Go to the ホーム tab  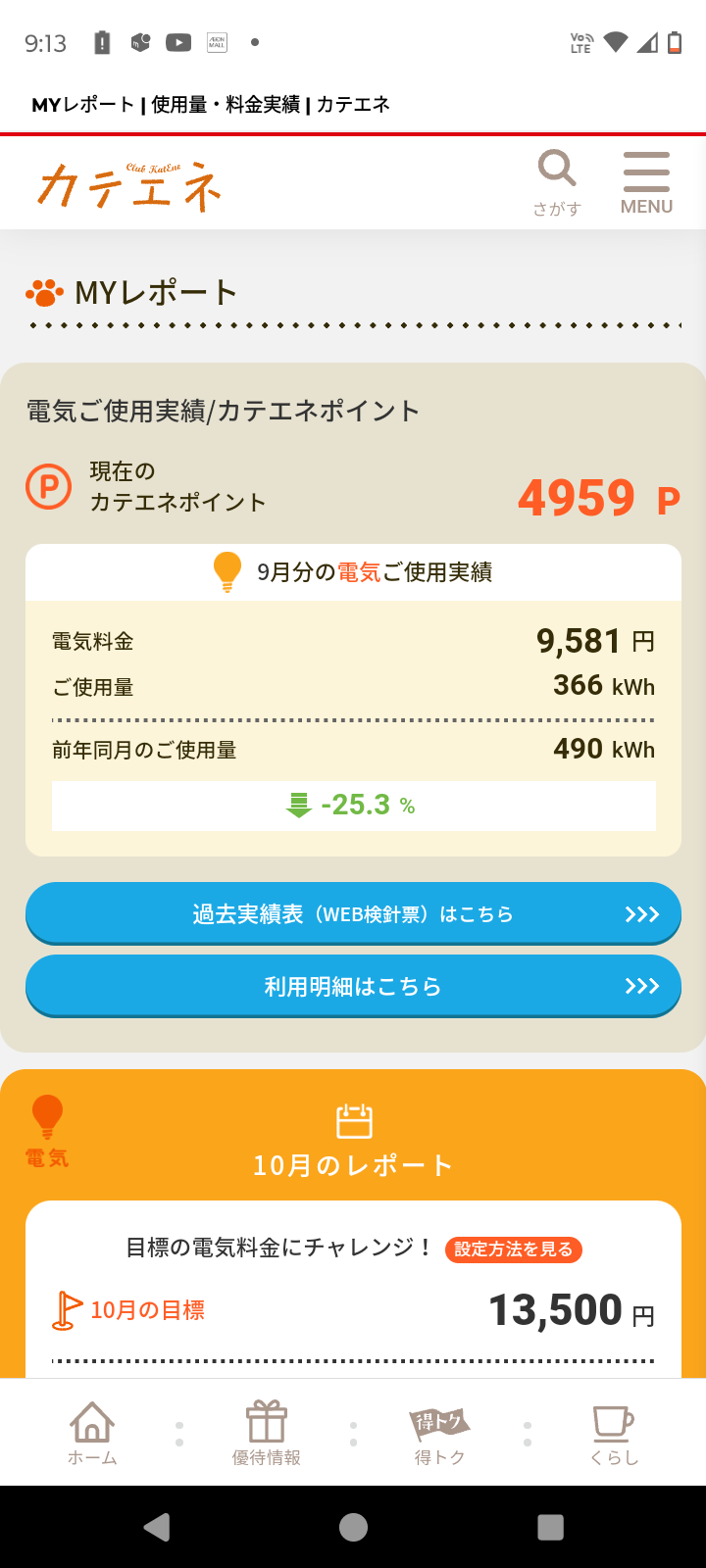click(x=92, y=1433)
